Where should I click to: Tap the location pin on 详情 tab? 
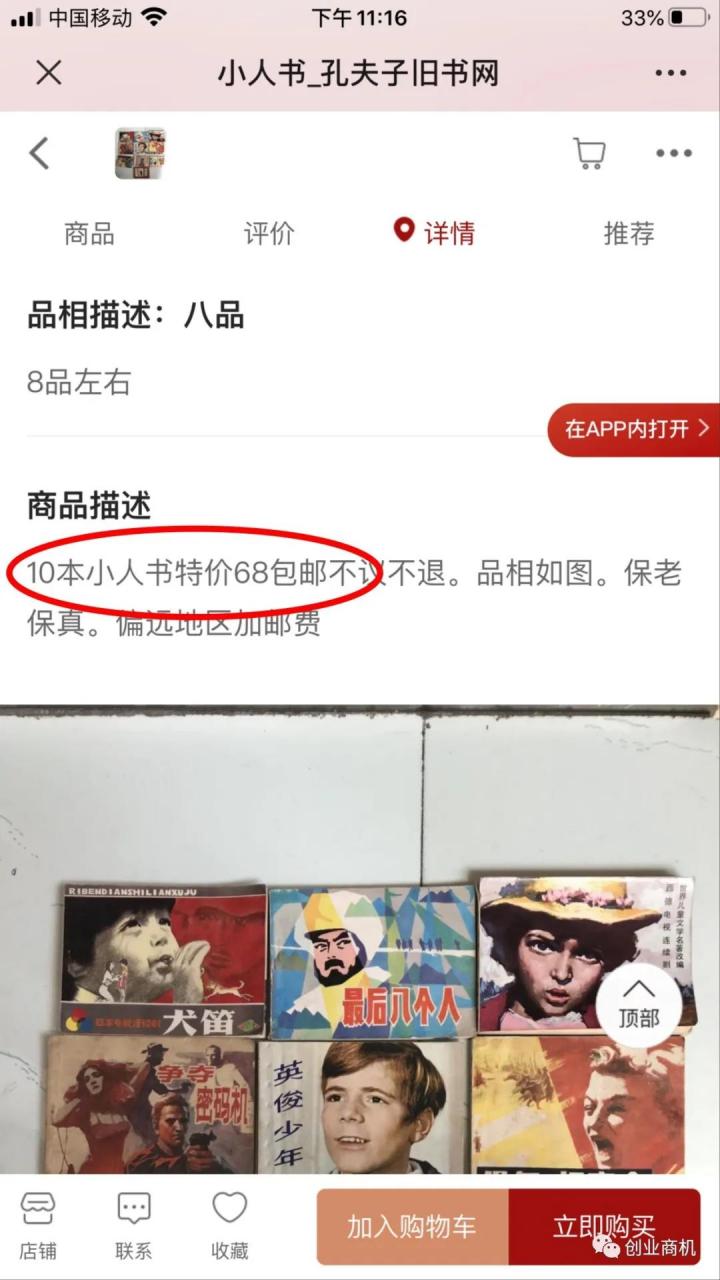[x=402, y=229]
